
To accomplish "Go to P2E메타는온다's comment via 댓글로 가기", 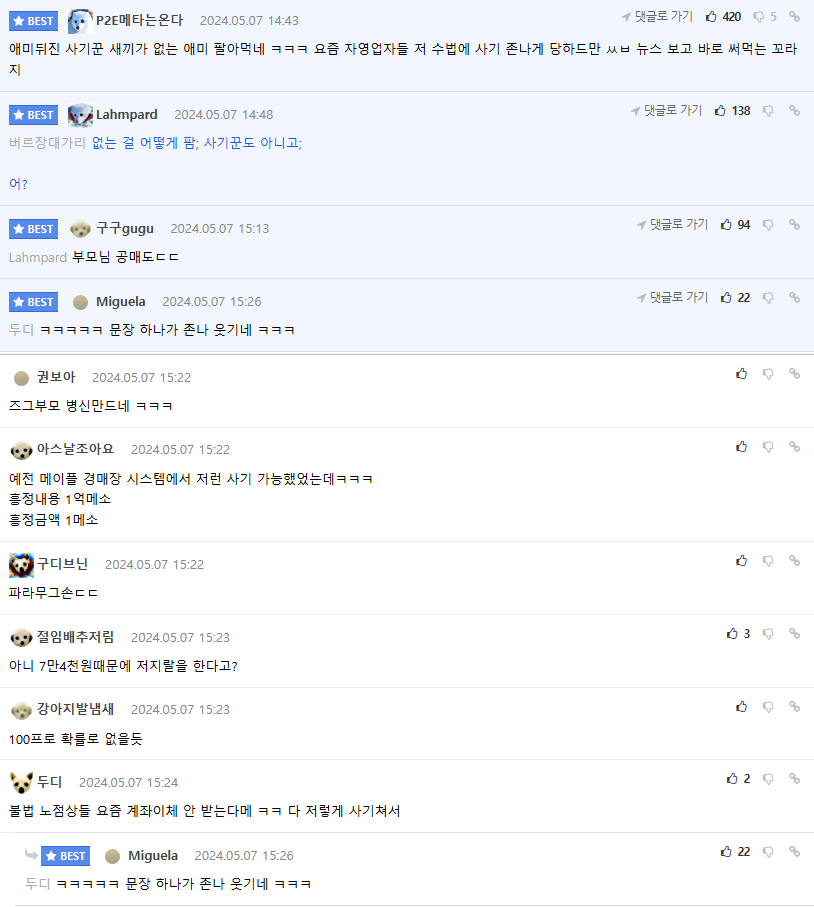I will (x=657, y=16).
